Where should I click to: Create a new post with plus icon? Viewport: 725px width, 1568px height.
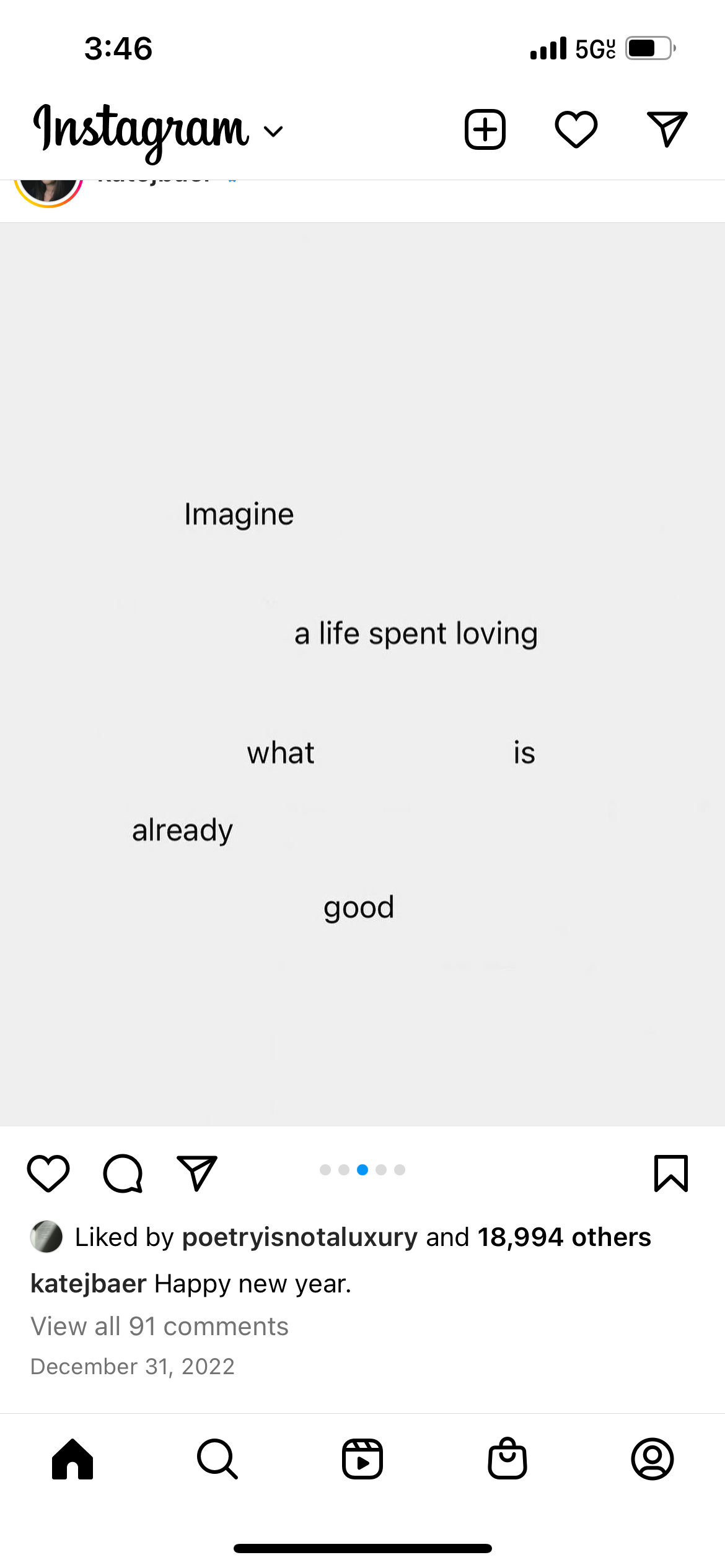(x=485, y=129)
